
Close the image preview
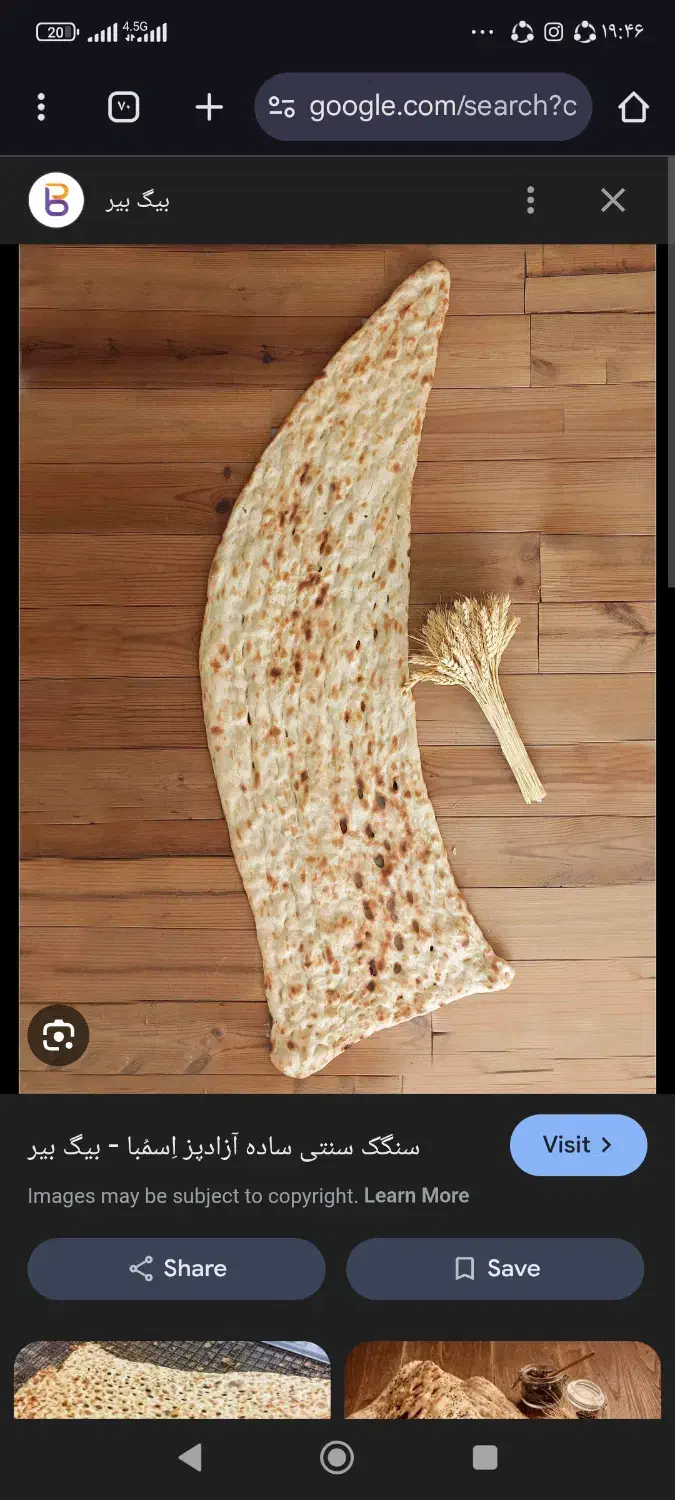click(613, 200)
